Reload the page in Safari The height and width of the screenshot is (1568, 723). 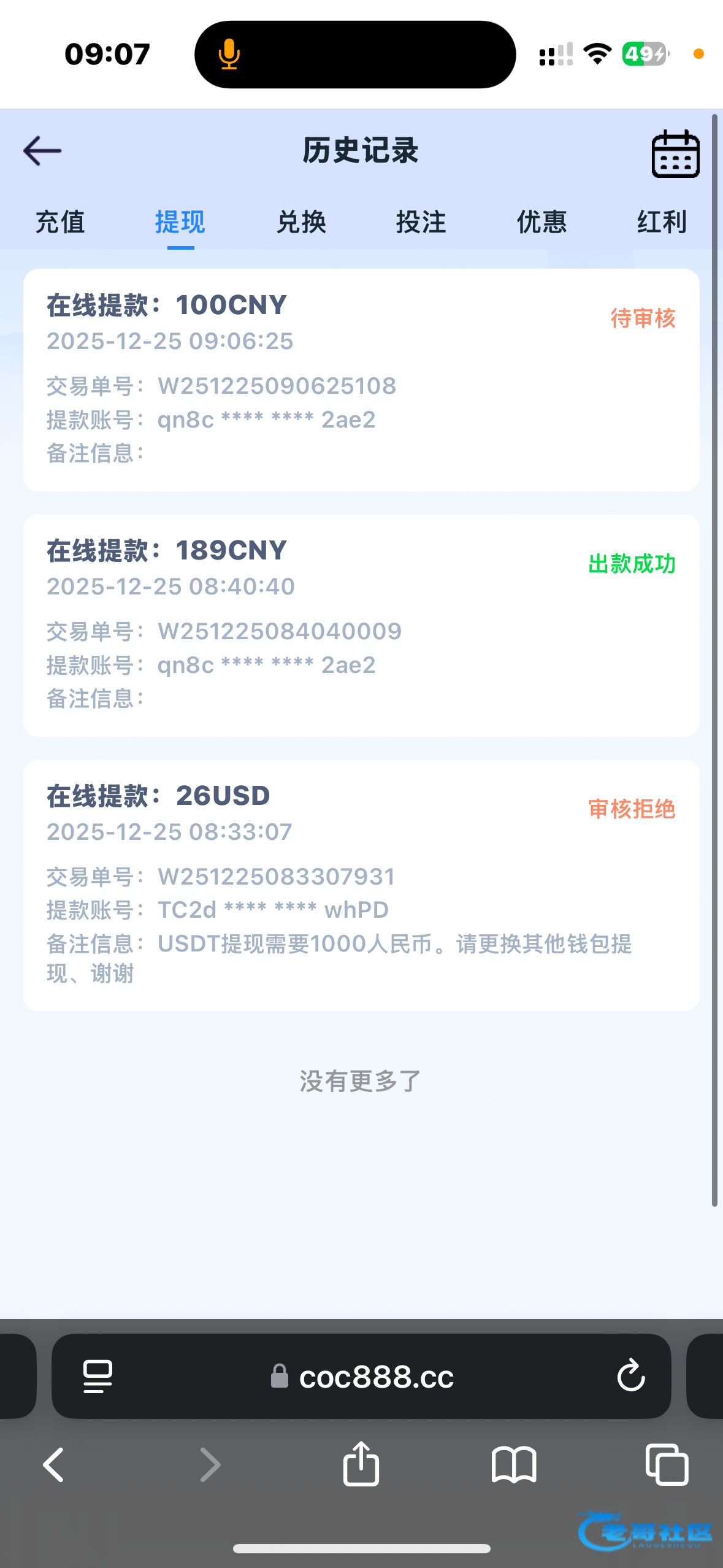coord(631,1376)
